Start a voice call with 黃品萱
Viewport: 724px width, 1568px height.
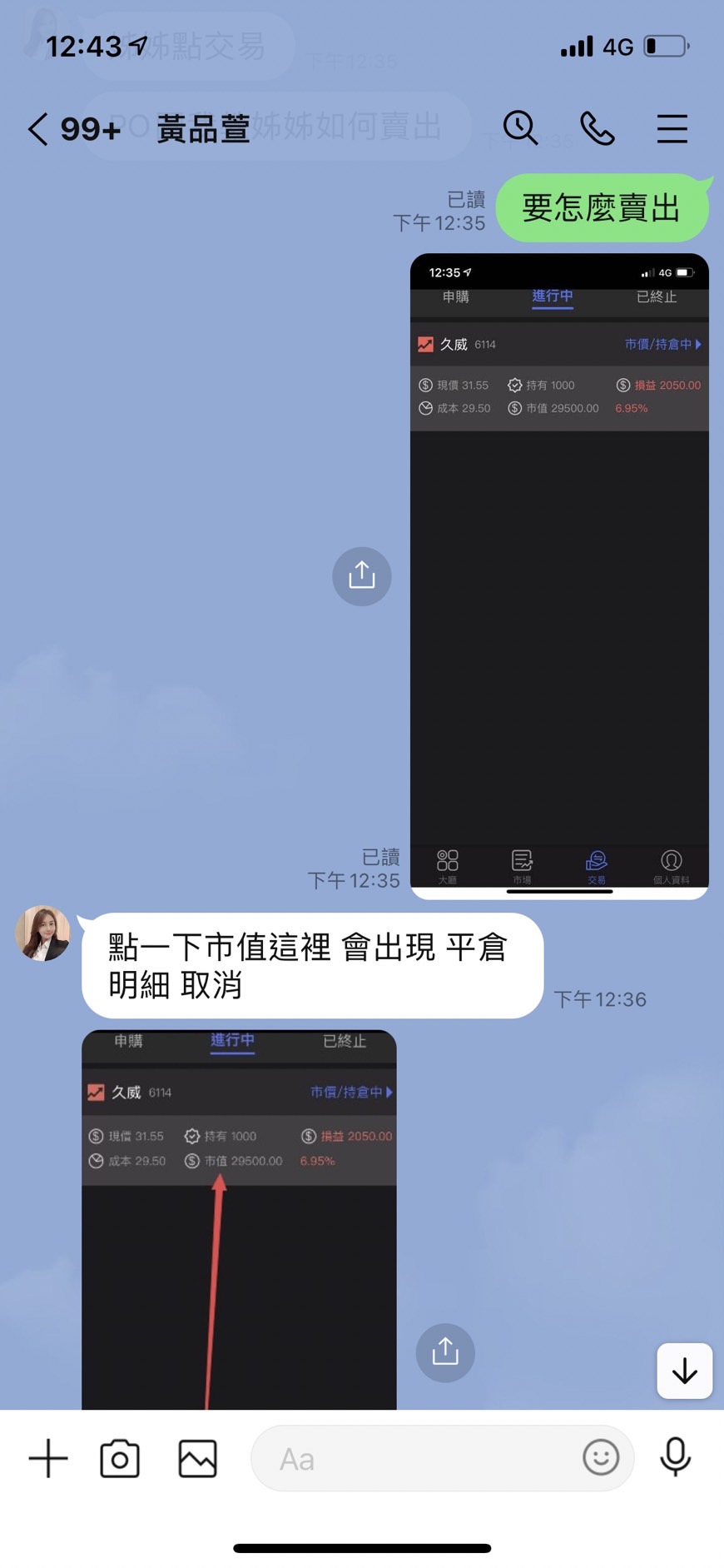[x=597, y=129]
